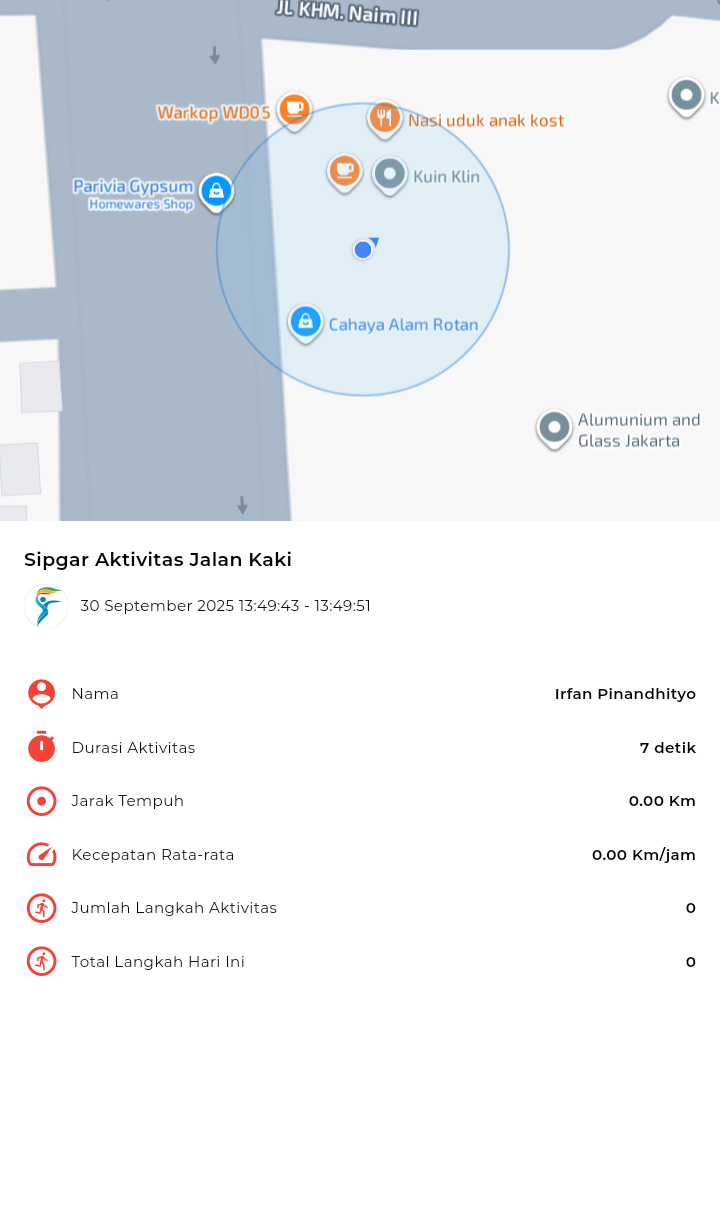Image resolution: width=720 pixels, height=1214 pixels.
Task: Tap the Parivia Gypsum shop marker
Action: pos(216,191)
